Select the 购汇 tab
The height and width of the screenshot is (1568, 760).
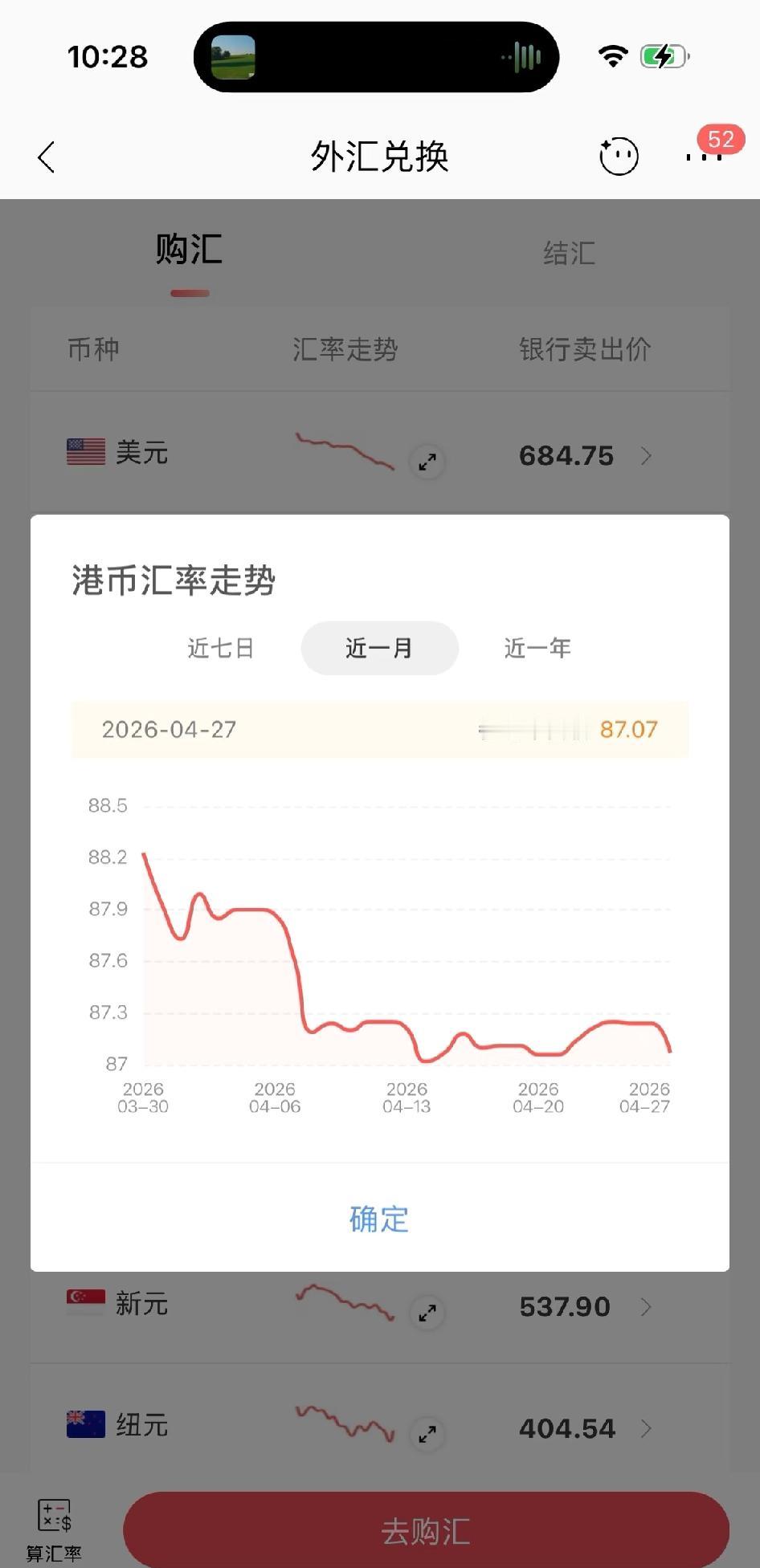(x=189, y=250)
